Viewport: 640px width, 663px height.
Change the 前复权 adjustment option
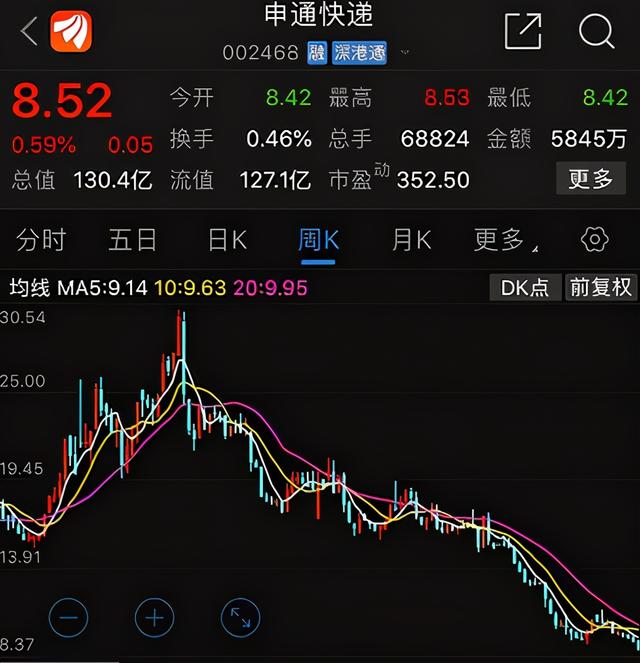[601, 288]
